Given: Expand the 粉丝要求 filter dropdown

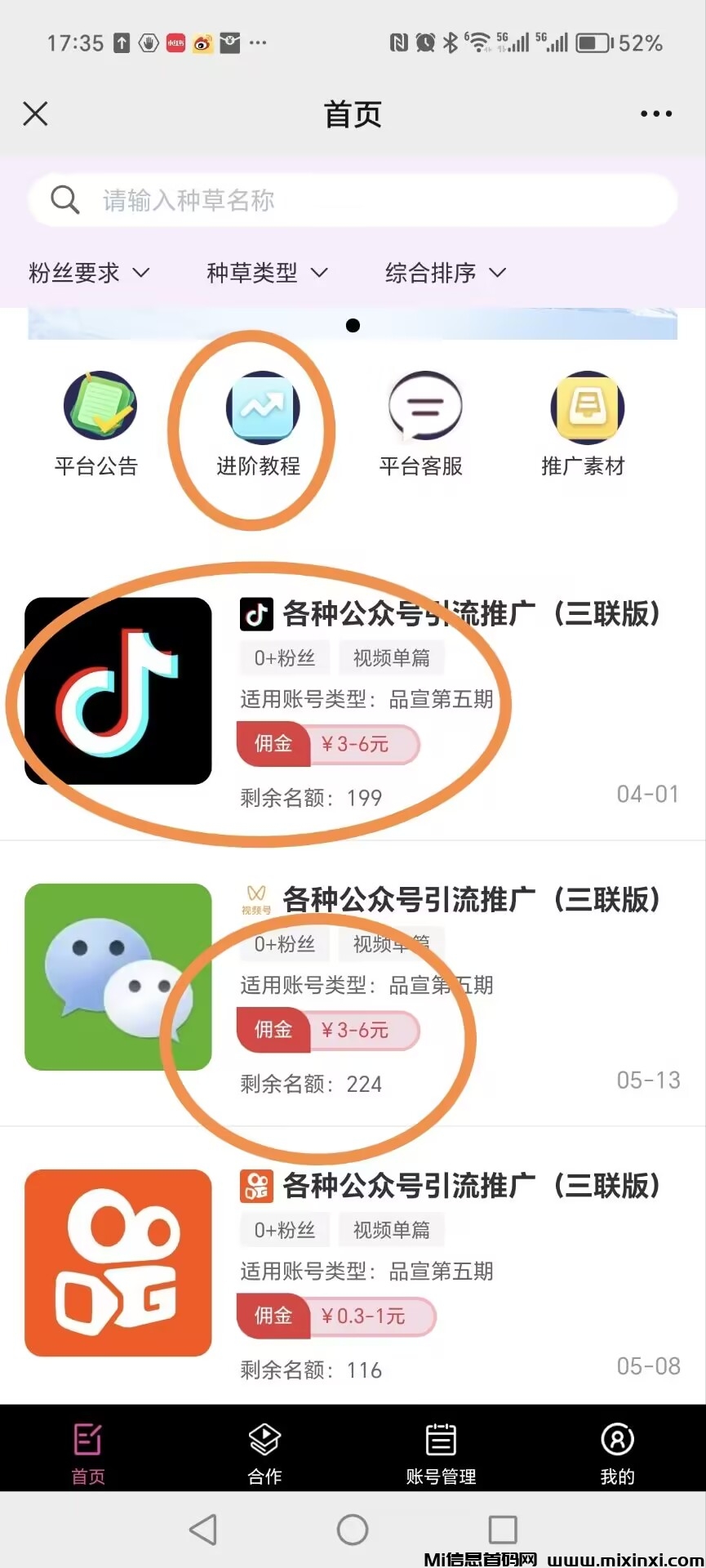Looking at the screenshot, I should tap(89, 273).
